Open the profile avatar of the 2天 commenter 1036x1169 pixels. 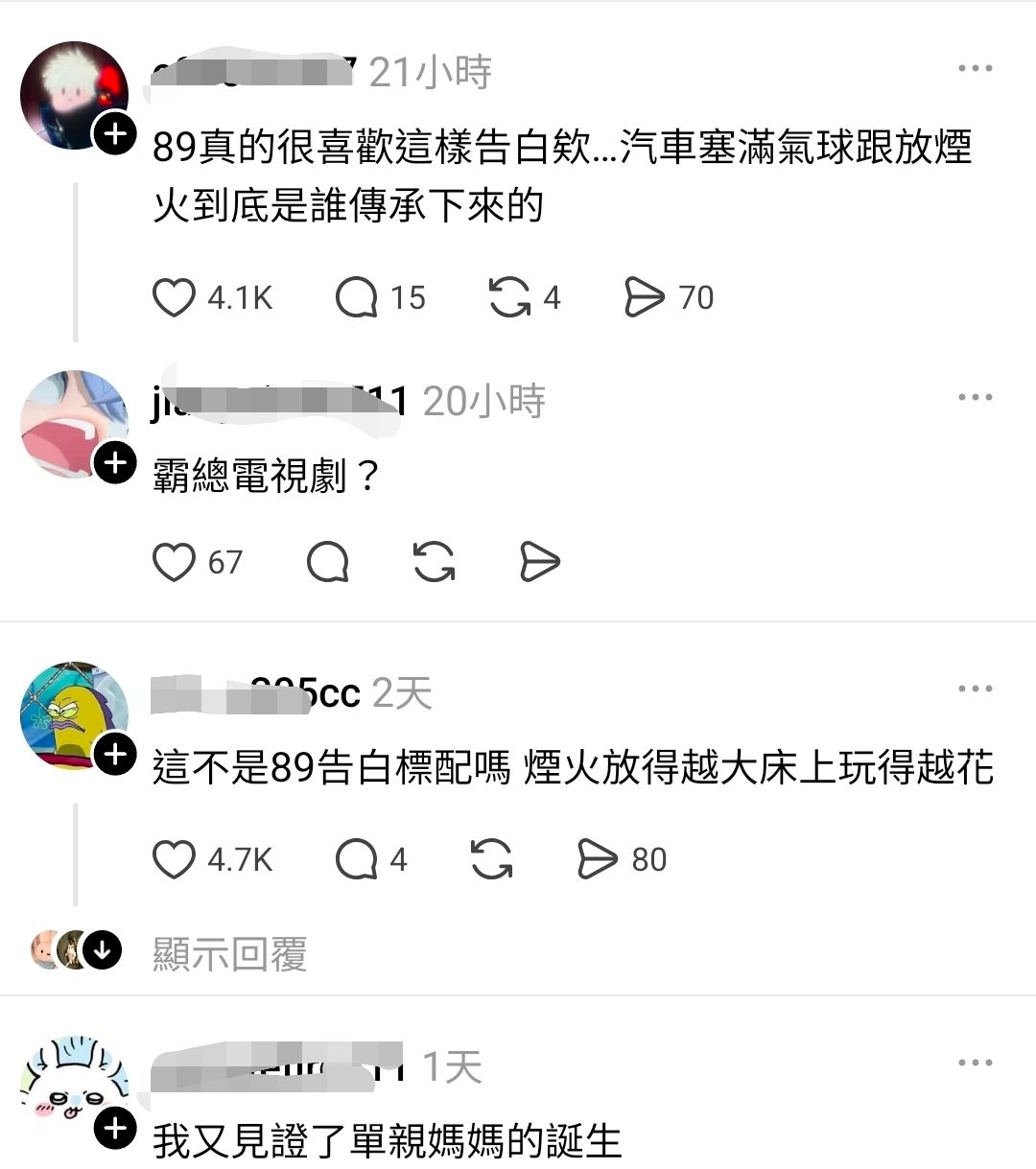[x=73, y=713]
